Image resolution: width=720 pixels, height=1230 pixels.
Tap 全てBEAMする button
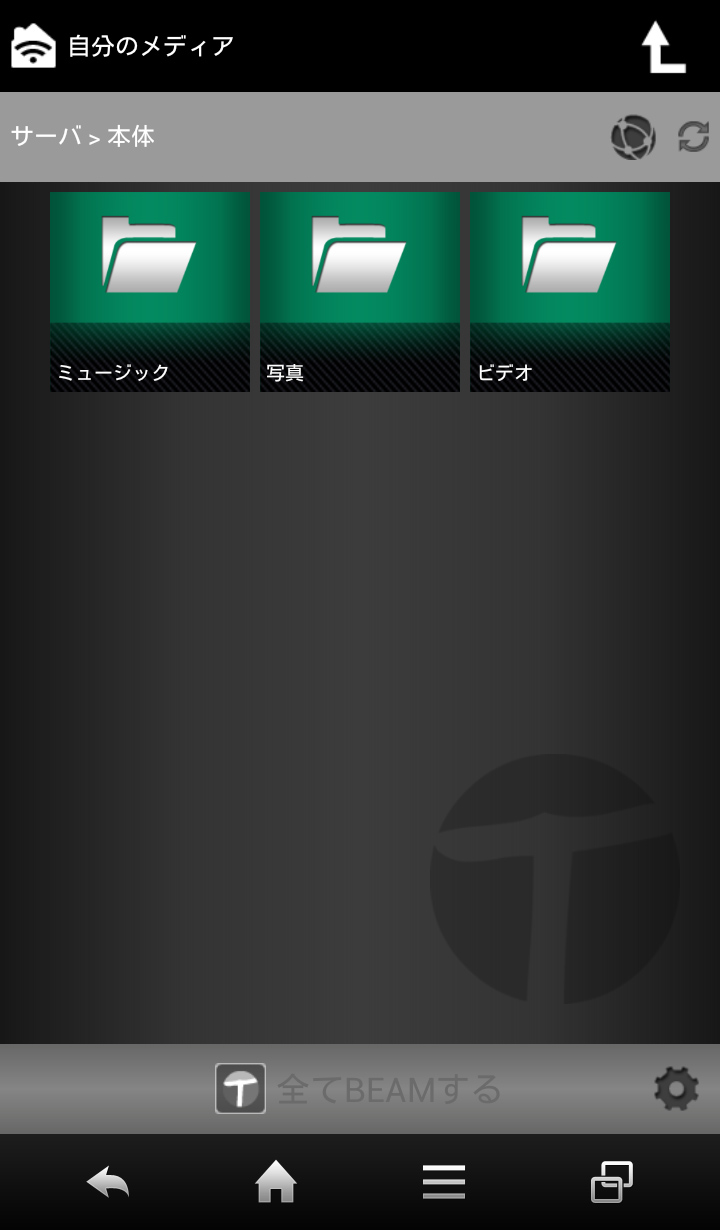tap(359, 1088)
